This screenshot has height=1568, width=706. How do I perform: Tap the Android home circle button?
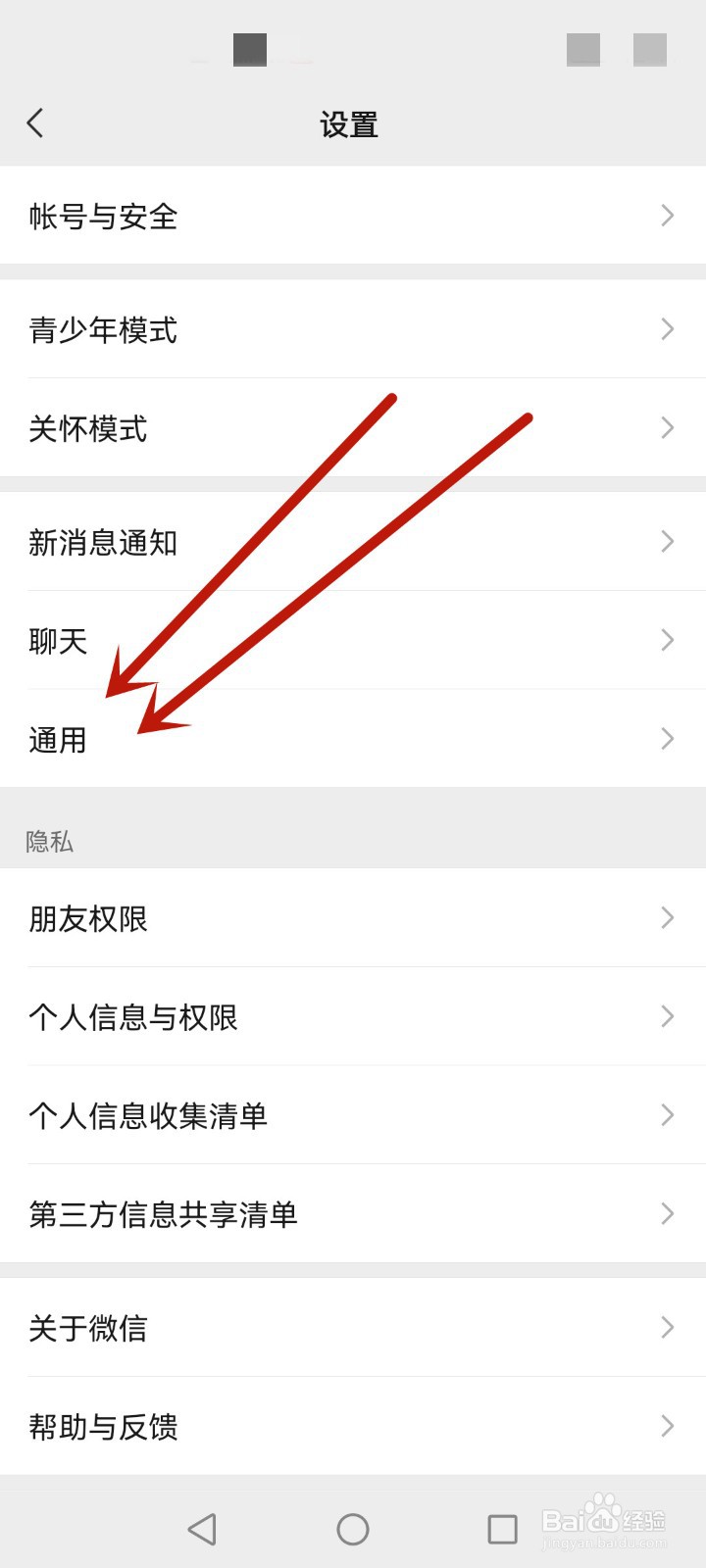(x=352, y=1528)
